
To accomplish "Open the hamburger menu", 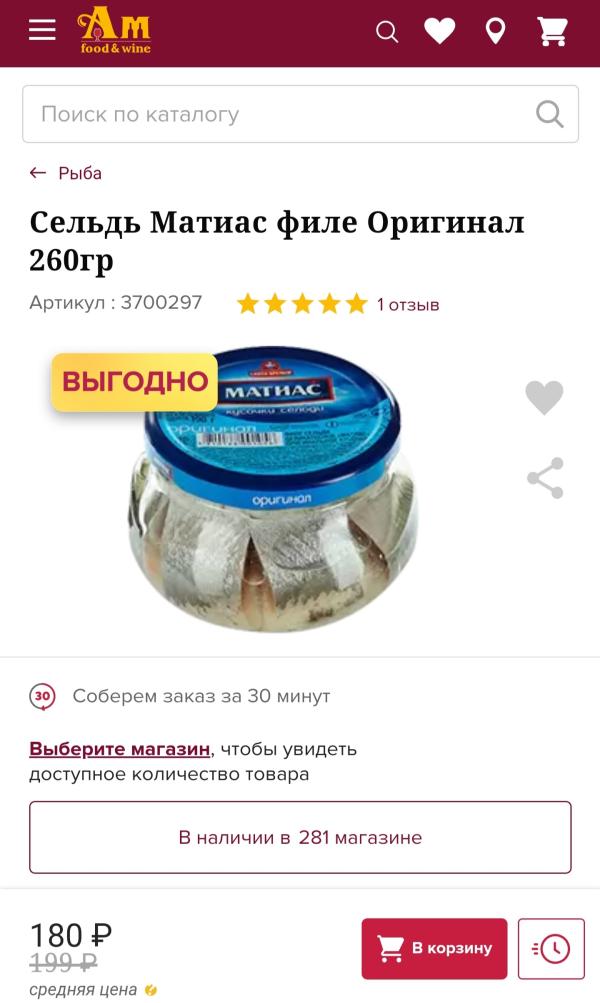I will tap(42, 31).
